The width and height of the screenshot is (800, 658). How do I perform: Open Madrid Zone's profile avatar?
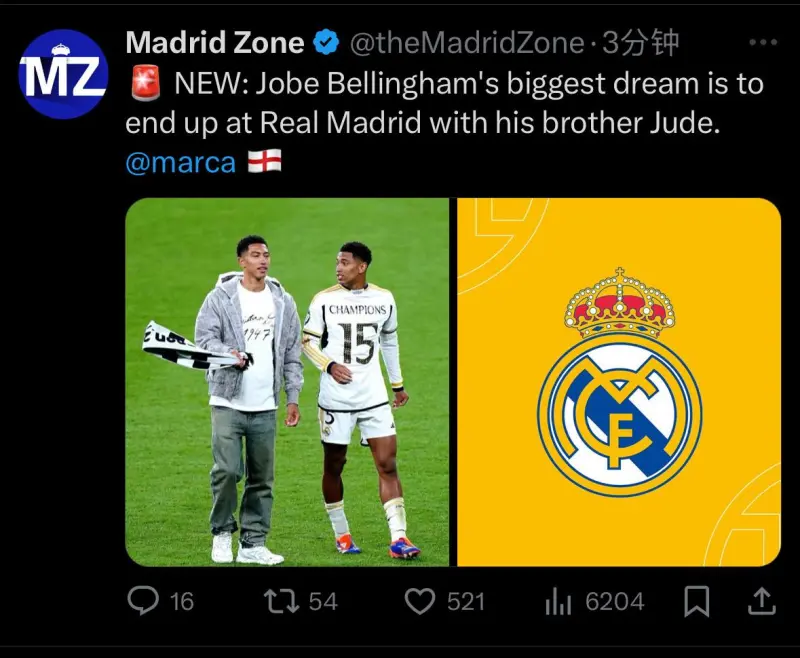point(63,74)
